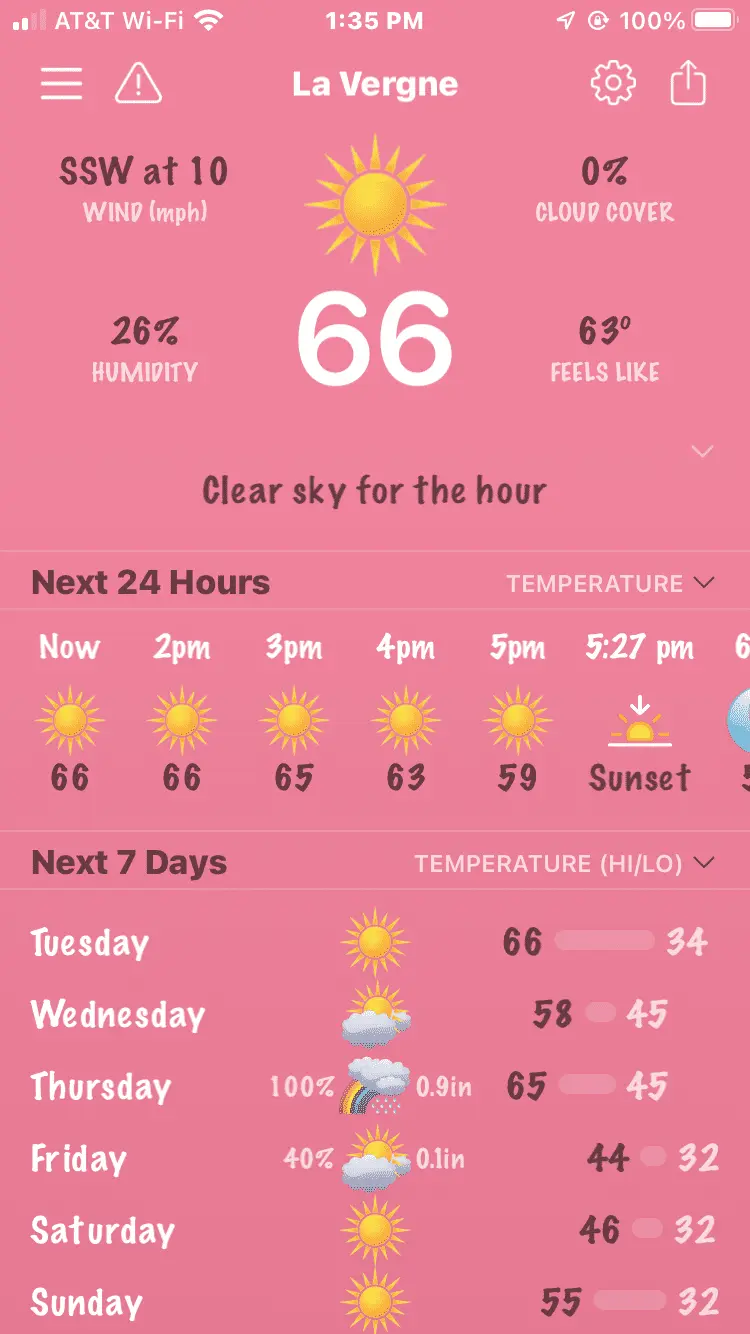
Task: Open the hamburger menu
Action: coord(61,84)
